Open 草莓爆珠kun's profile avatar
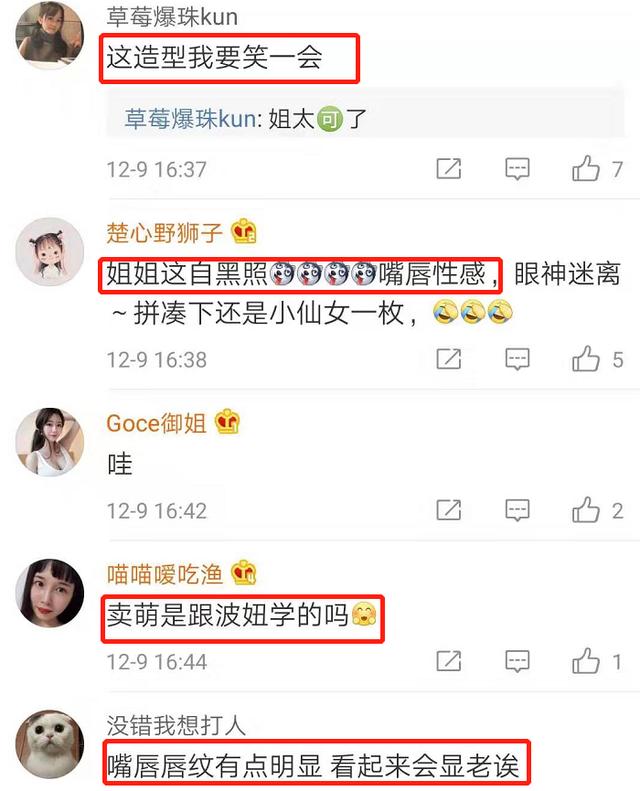The image size is (640, 791). [x=50, y=35]
